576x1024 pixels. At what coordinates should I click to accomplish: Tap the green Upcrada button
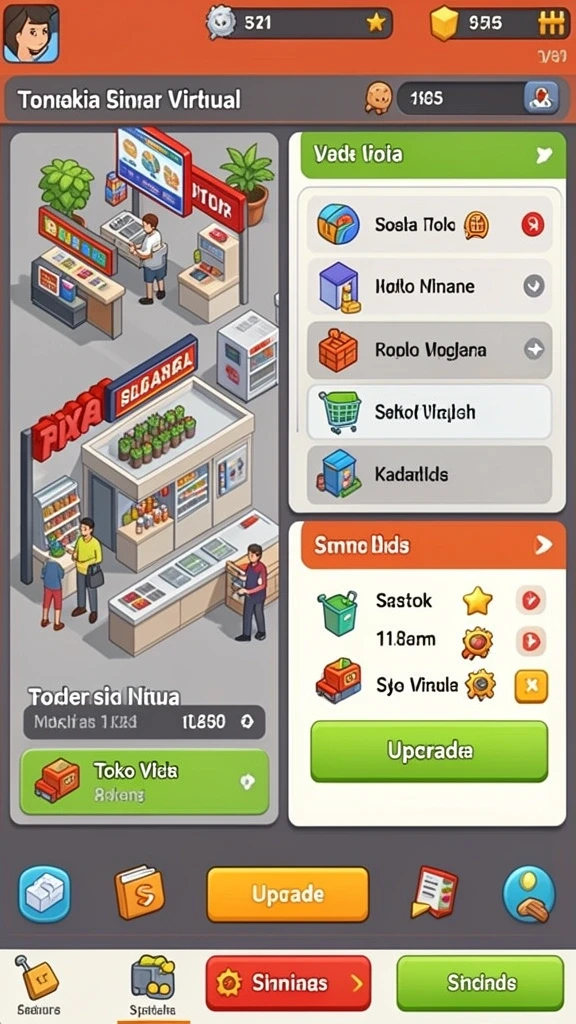coord(429,751)
